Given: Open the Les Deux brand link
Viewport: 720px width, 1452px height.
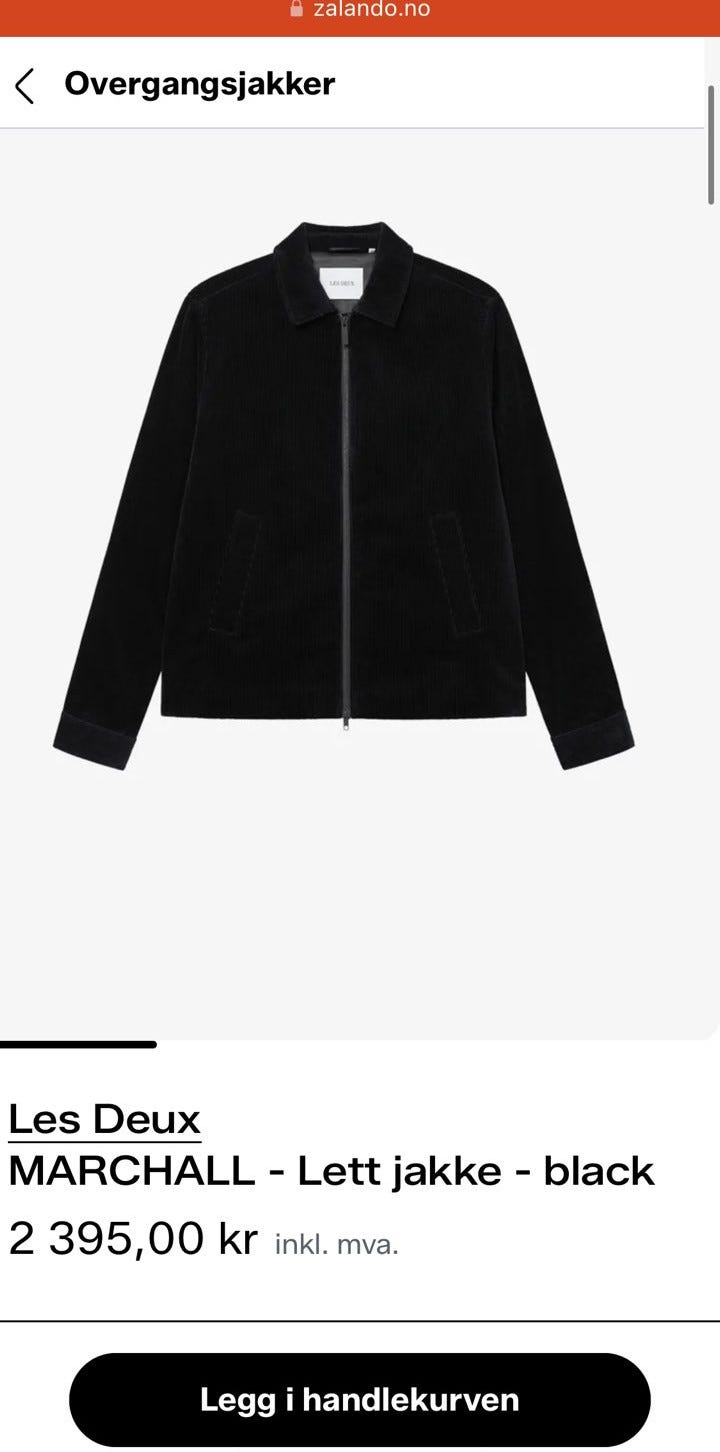Looking at the screenshot, I should click(105, 1120).
